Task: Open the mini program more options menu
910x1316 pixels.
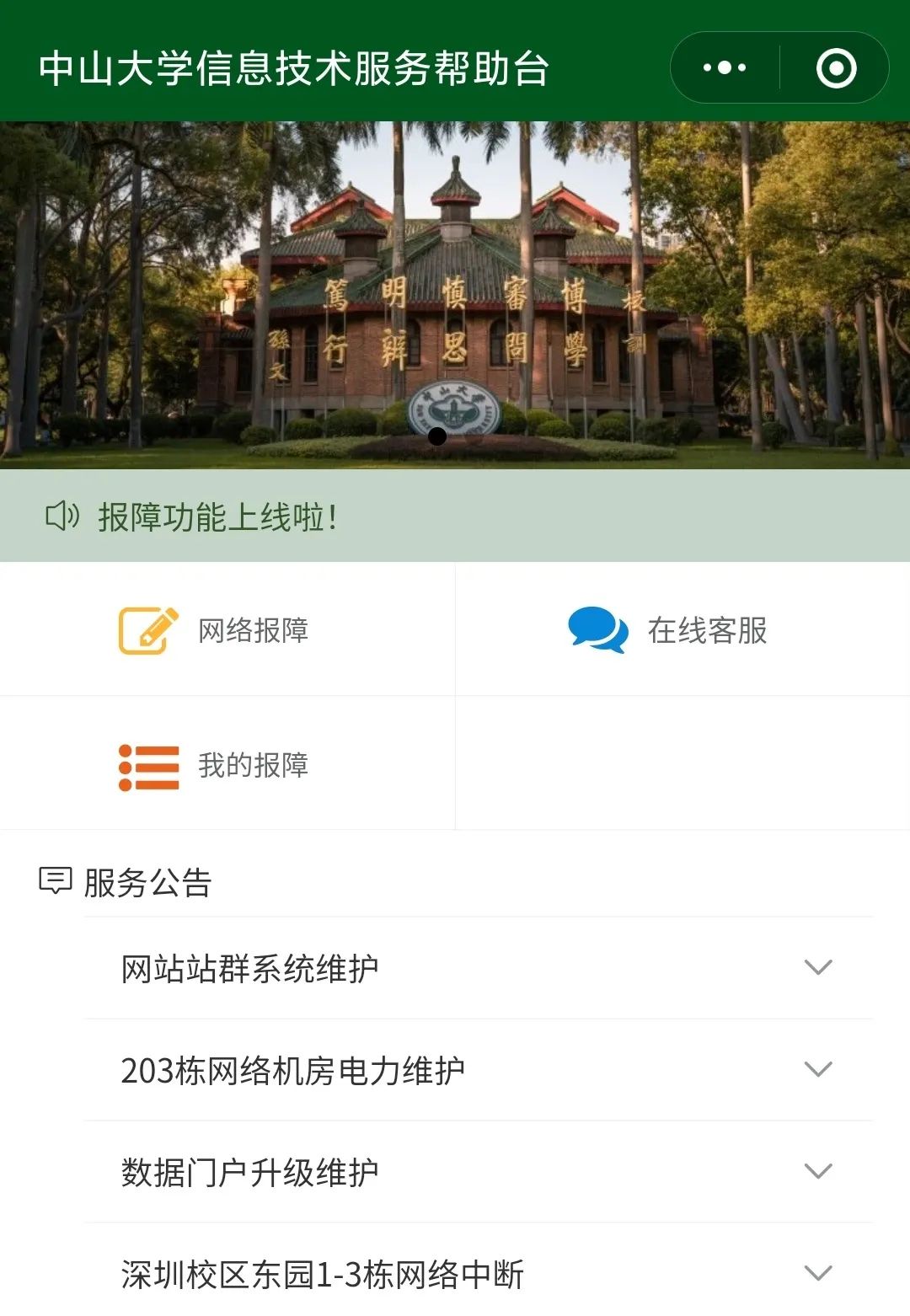Action: (725, 67)
